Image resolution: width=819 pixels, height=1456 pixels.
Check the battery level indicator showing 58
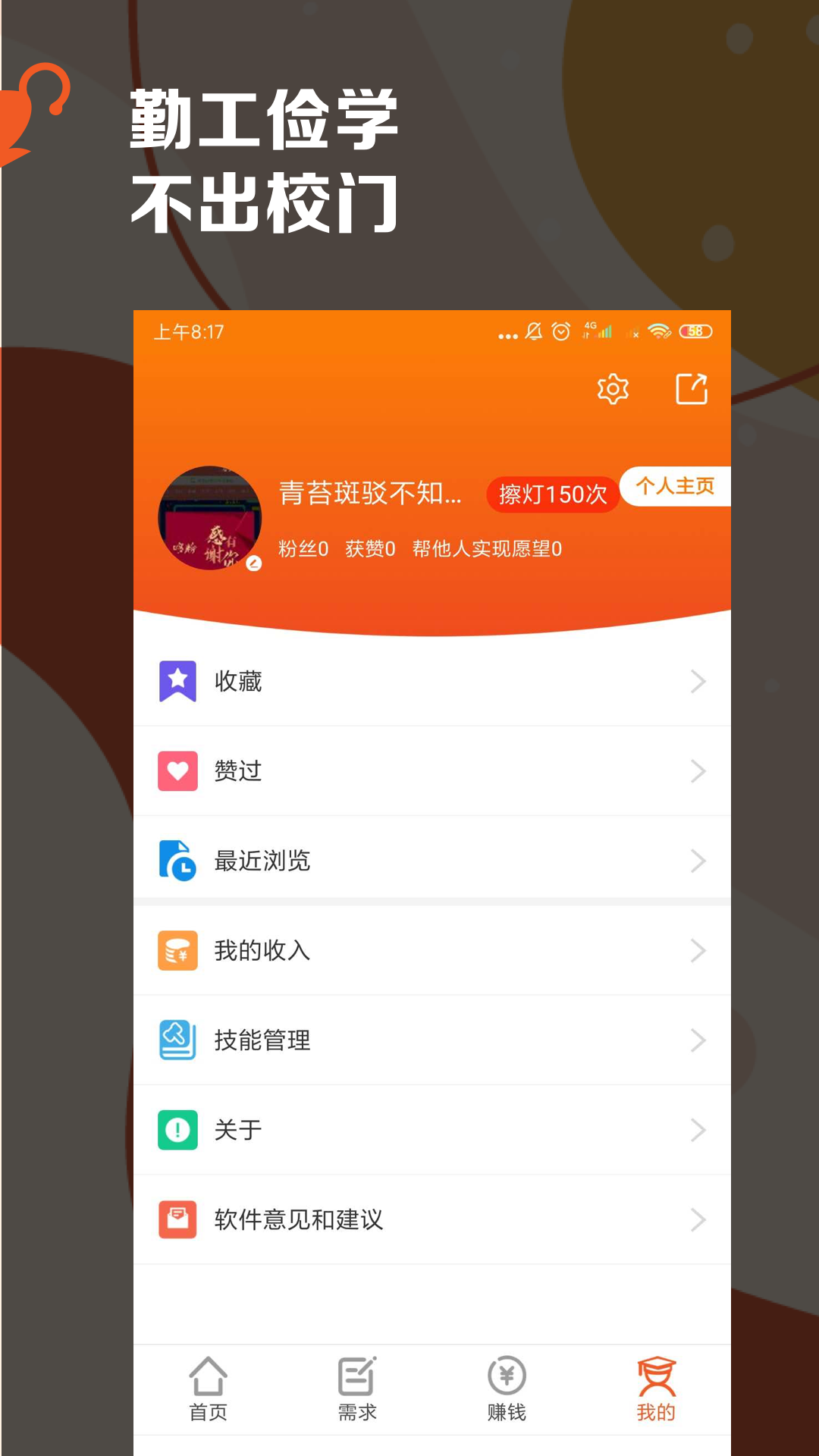point(695,331)
